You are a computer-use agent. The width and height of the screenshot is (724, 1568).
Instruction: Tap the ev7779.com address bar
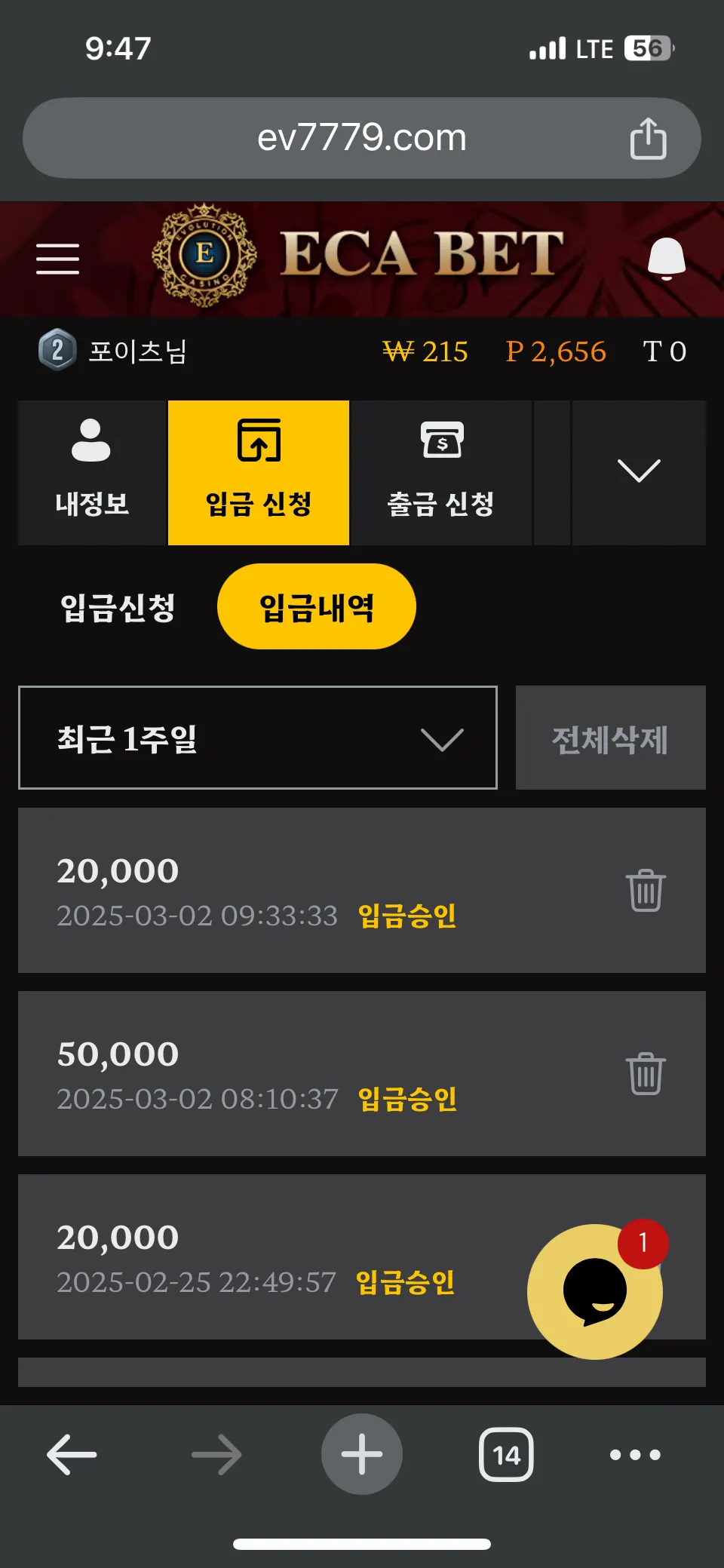coord(362,138)
